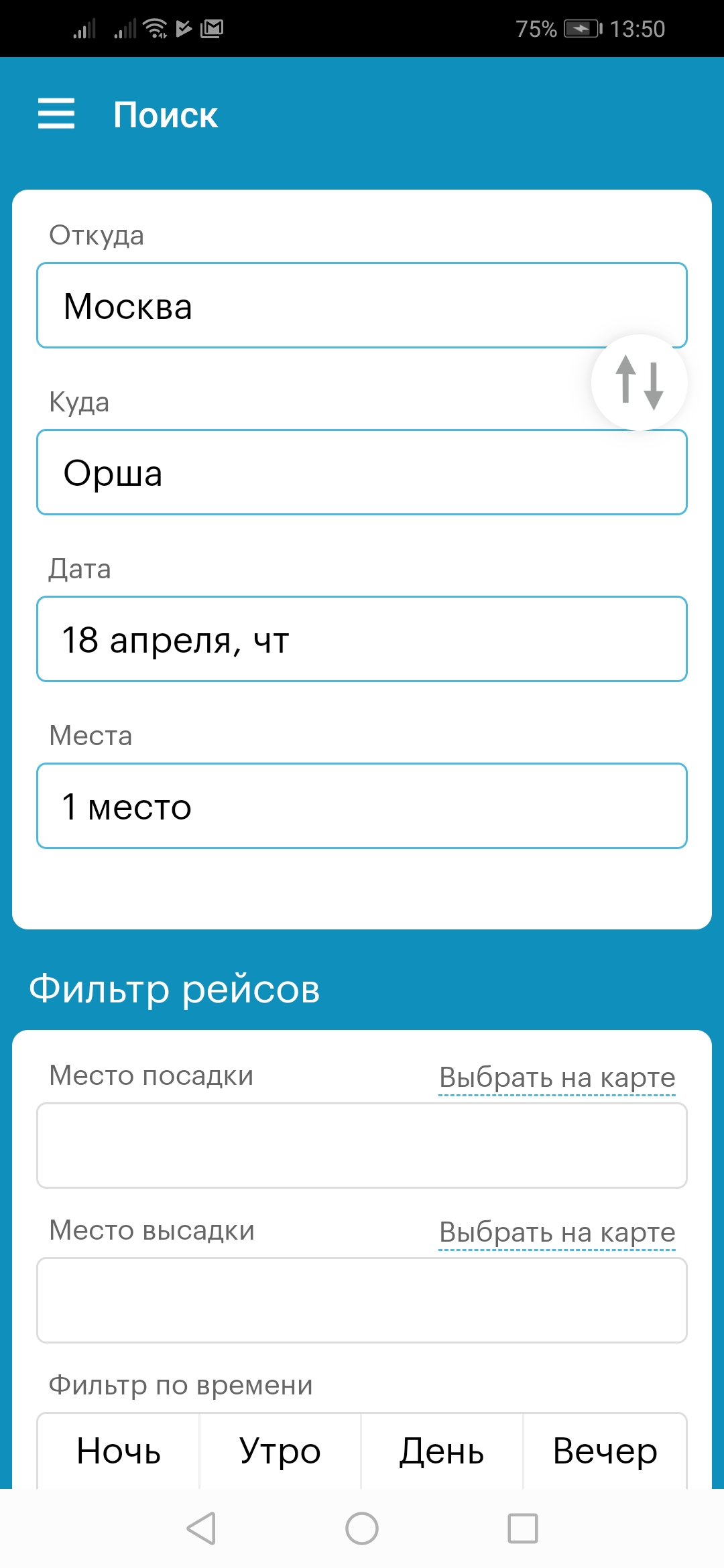Choose the Вечер time filter
Screen dimensions: 724x1568
point(605,1451)
